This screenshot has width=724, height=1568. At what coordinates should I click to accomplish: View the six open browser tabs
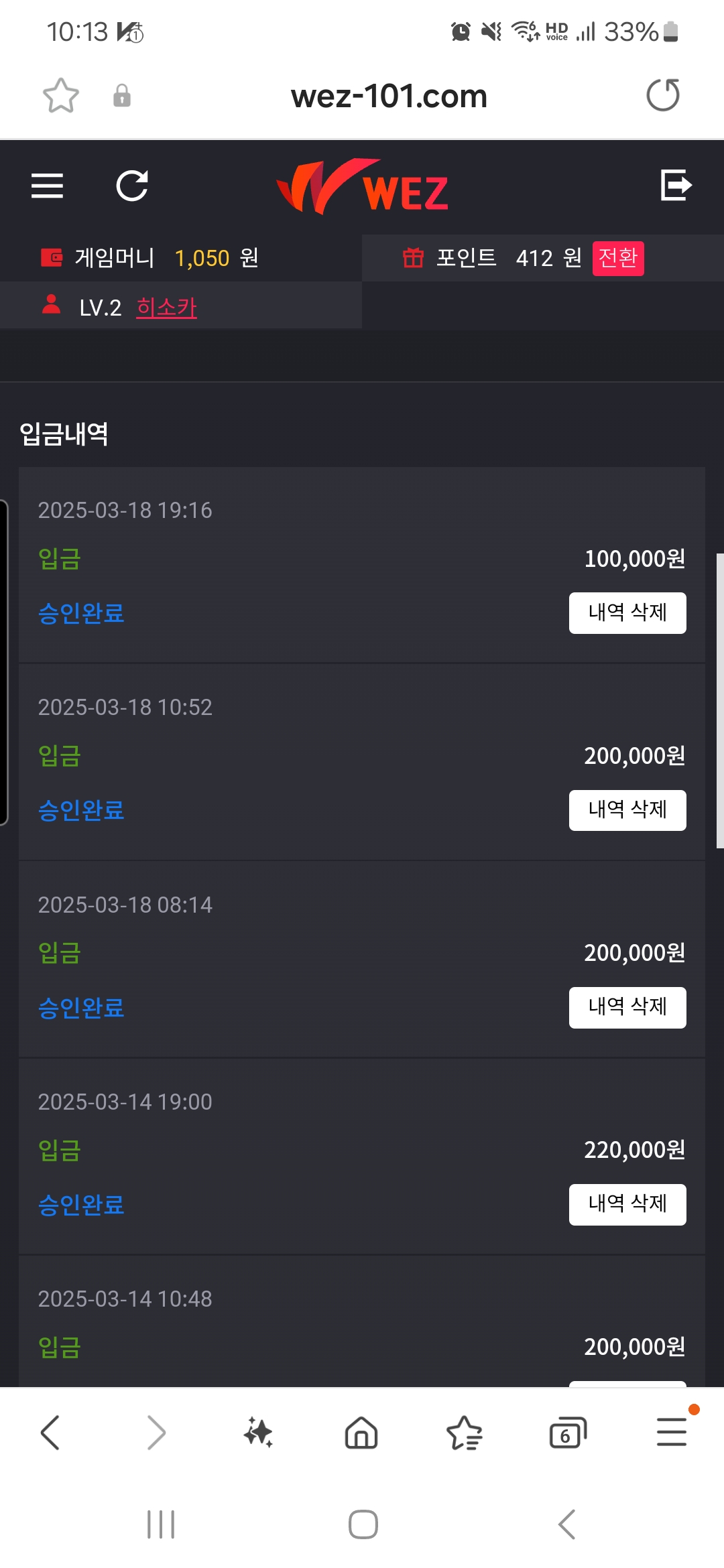(568, 1433)
